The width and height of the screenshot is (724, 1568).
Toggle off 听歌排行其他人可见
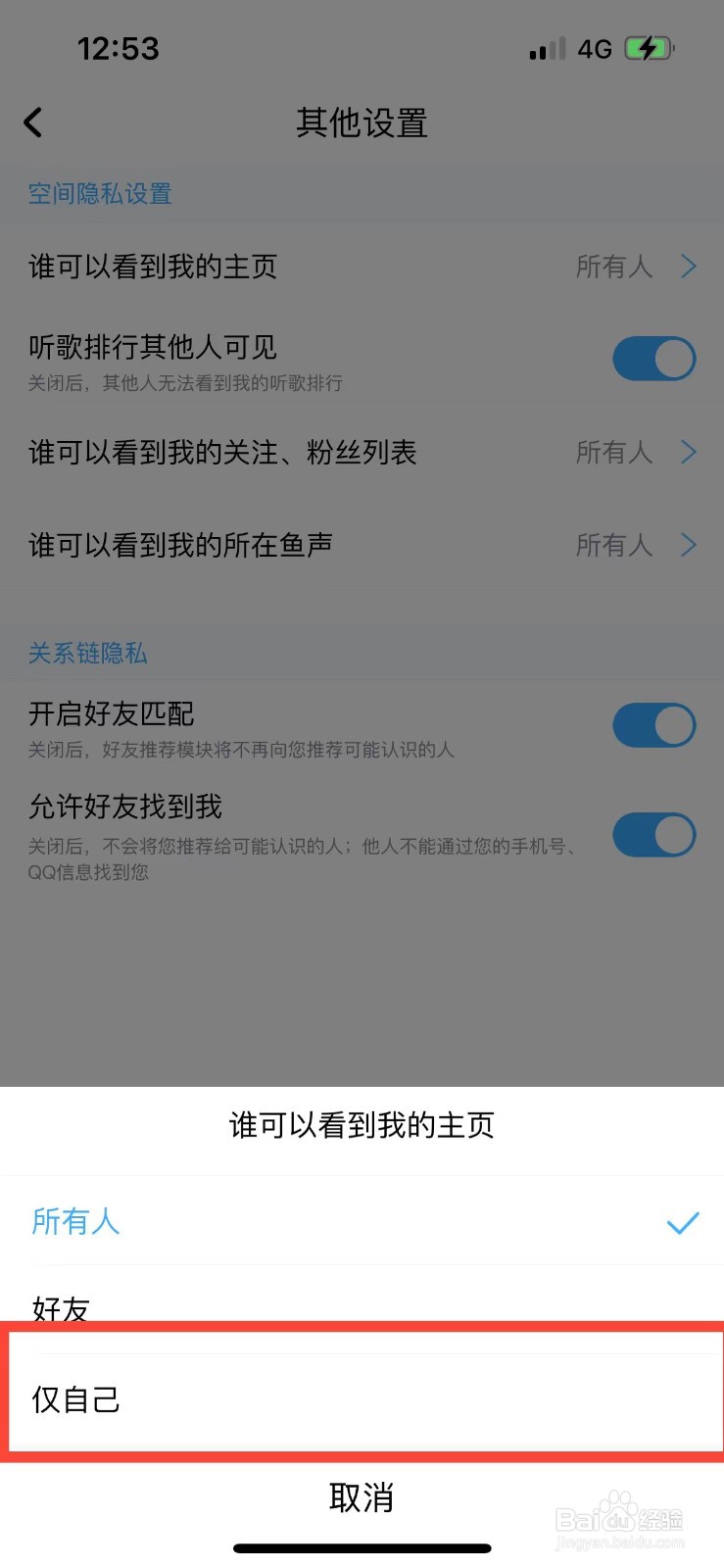653,359
